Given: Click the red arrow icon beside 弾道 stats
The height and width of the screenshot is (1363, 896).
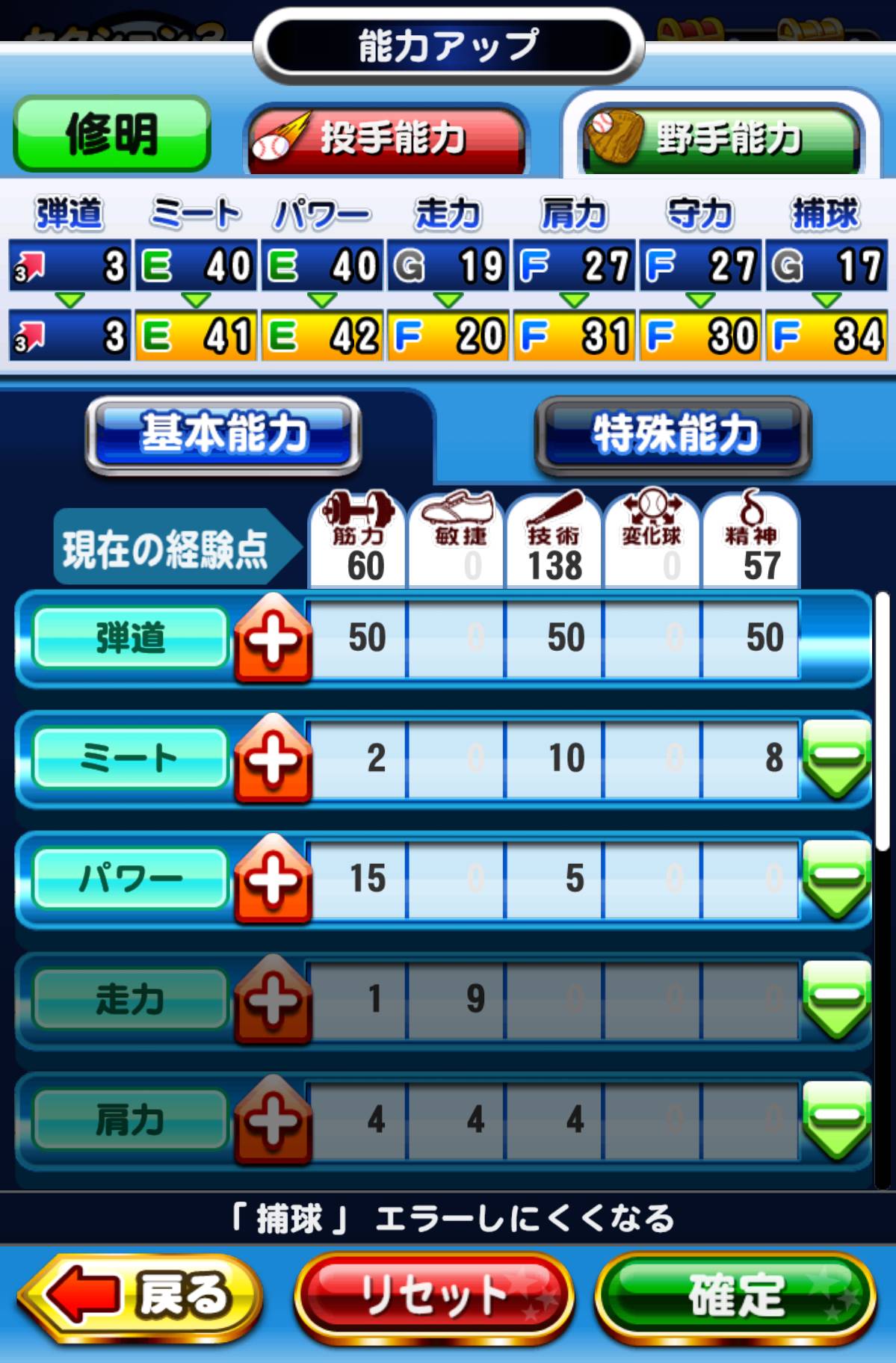Looking at the screenshot, I should (x=31, y=263).
